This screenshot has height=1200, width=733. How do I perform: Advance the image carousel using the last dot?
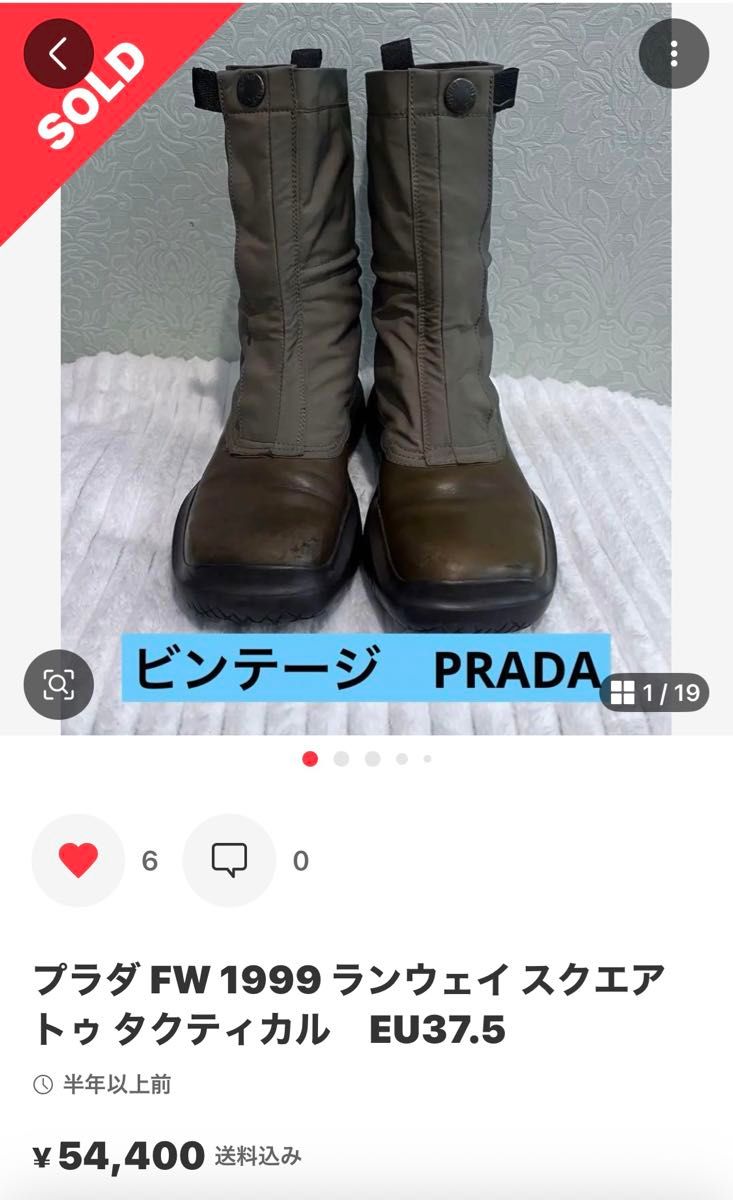pos(429,760)
